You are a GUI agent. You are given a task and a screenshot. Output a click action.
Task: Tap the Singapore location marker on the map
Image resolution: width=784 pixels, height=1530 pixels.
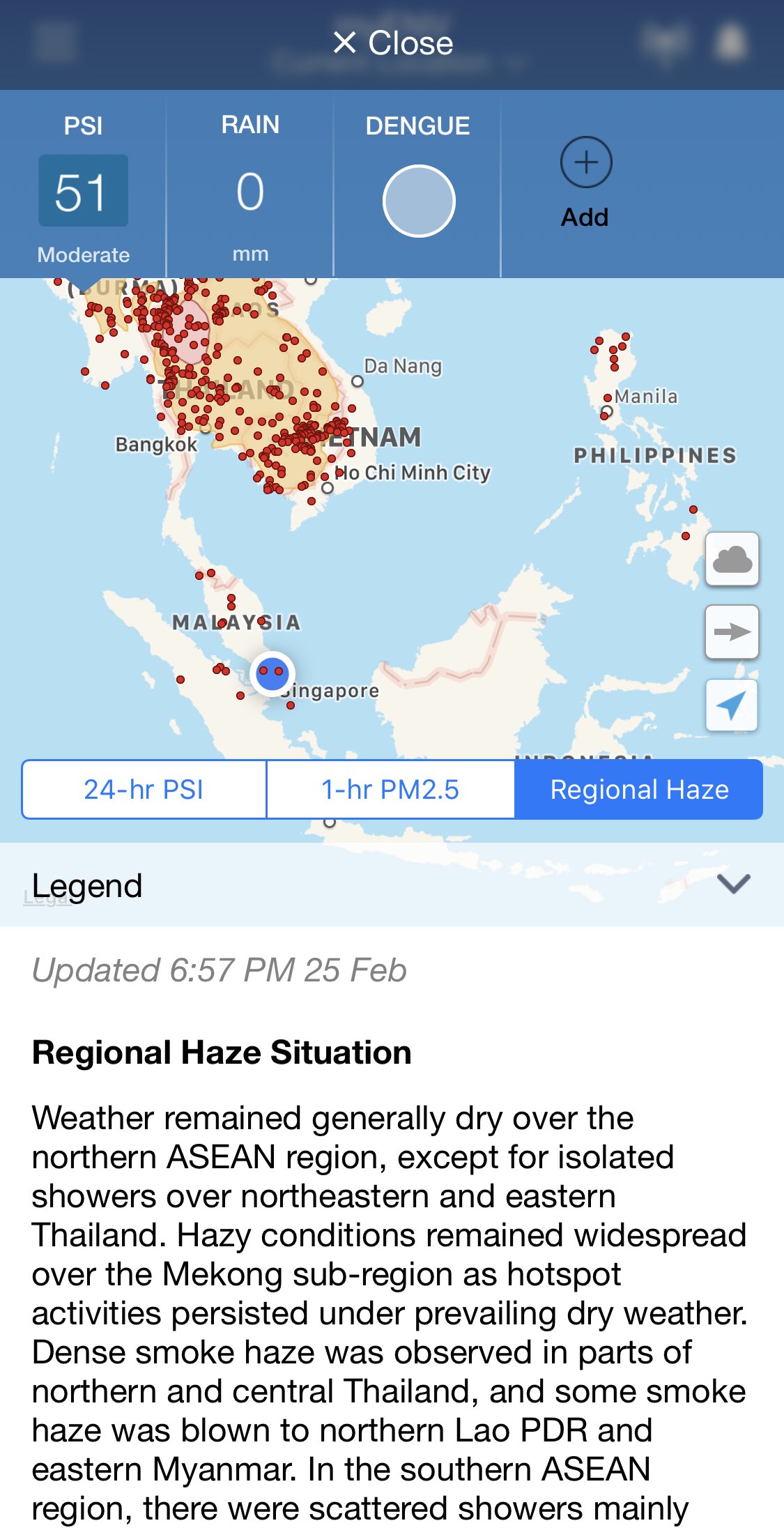click(x=272, y=673)
